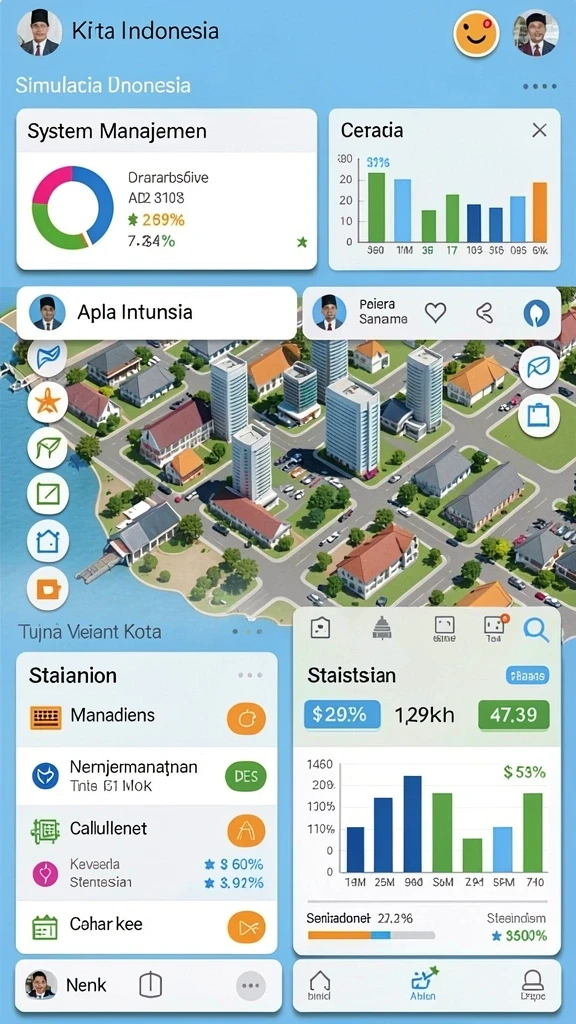Tap the three-dot button in the Nenk bar

click(x=251, y=985)
